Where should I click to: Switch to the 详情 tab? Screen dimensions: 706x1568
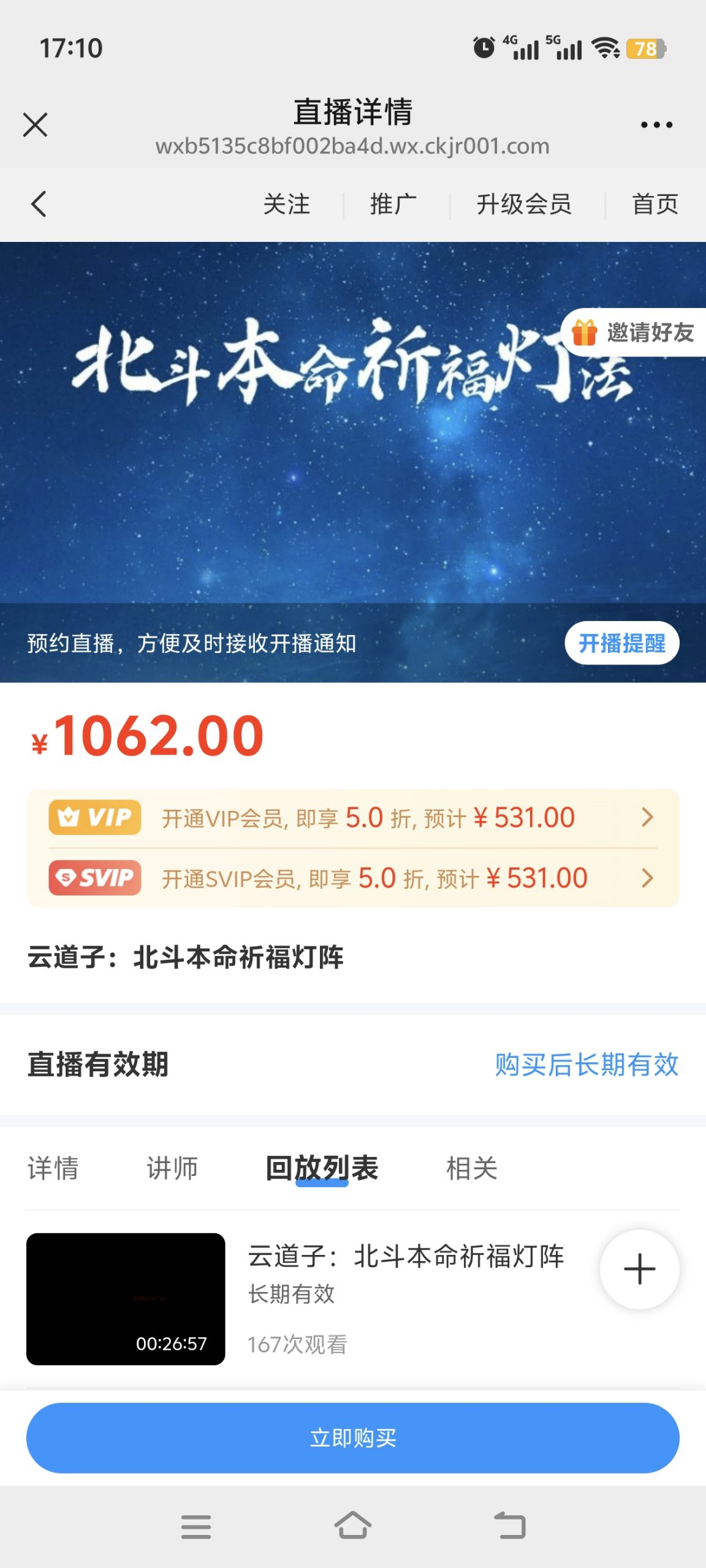pyautogui.click(x=53, y=1168)
